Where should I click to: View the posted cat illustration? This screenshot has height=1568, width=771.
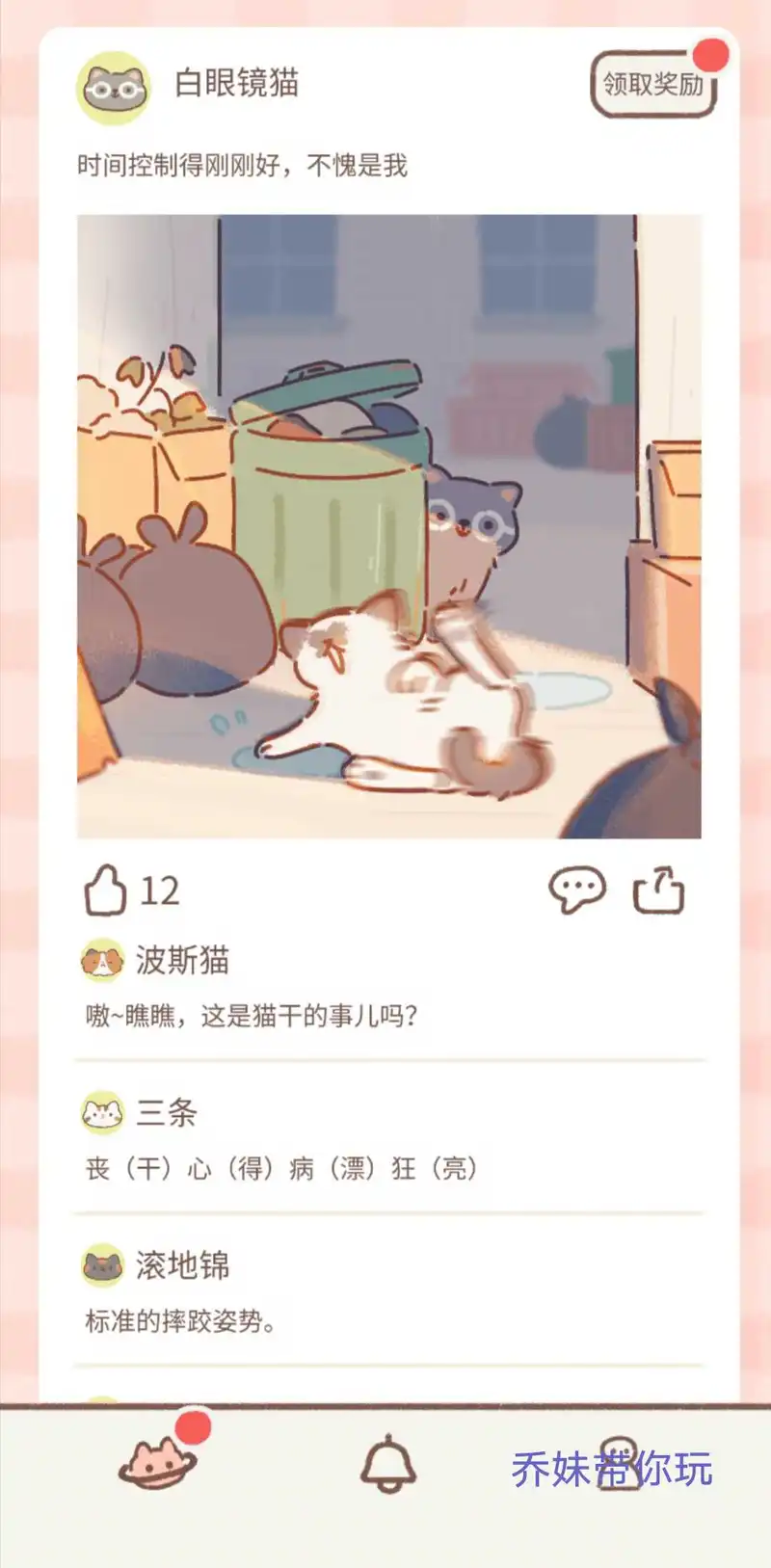(x=388, y=526)
